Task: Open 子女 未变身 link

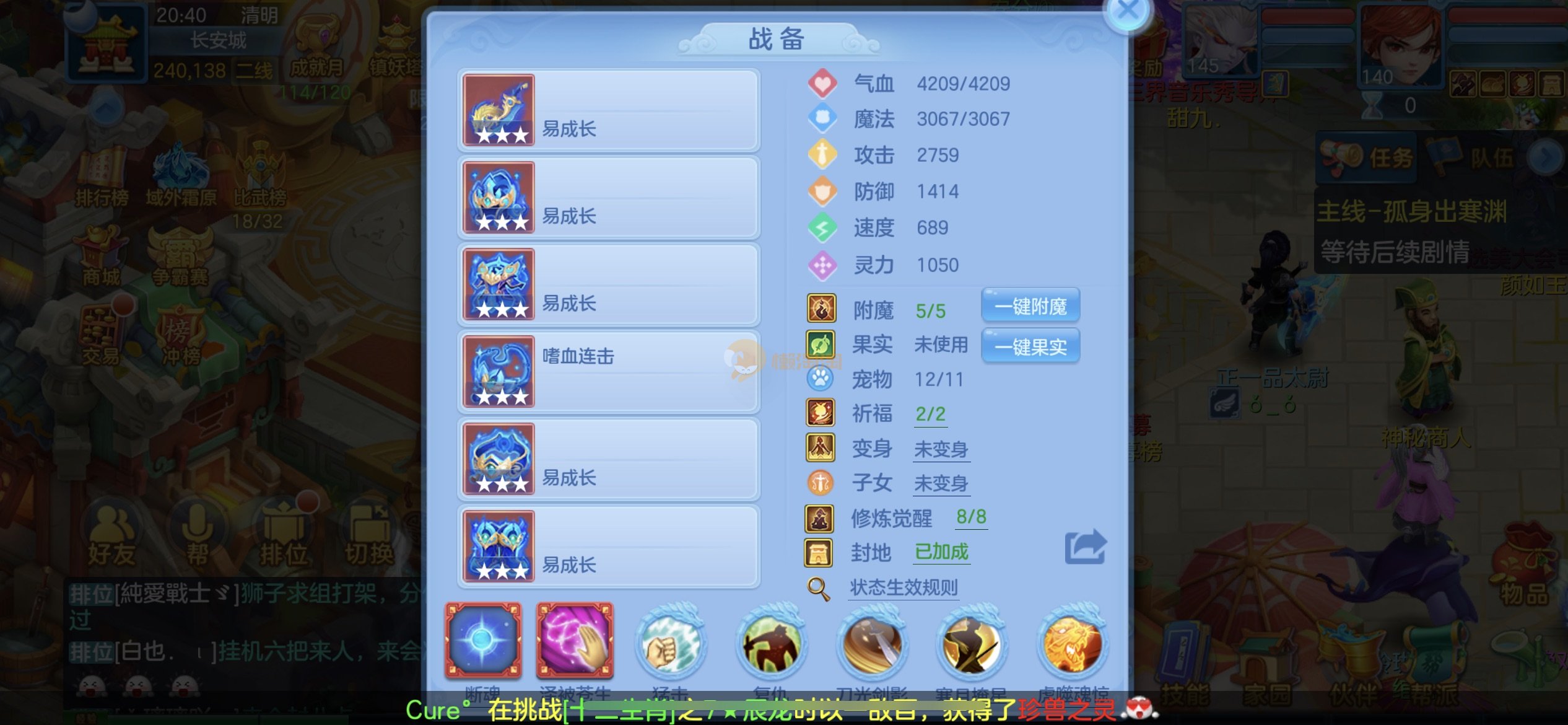Action: (x=941, y=483)
